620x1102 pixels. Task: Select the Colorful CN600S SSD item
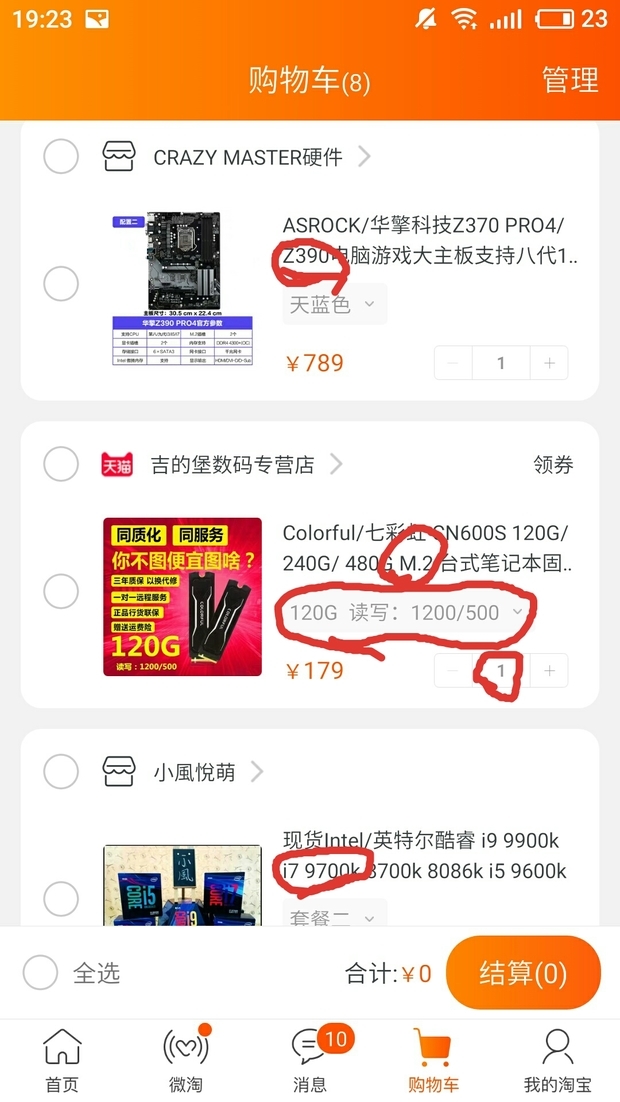(61, 592)
